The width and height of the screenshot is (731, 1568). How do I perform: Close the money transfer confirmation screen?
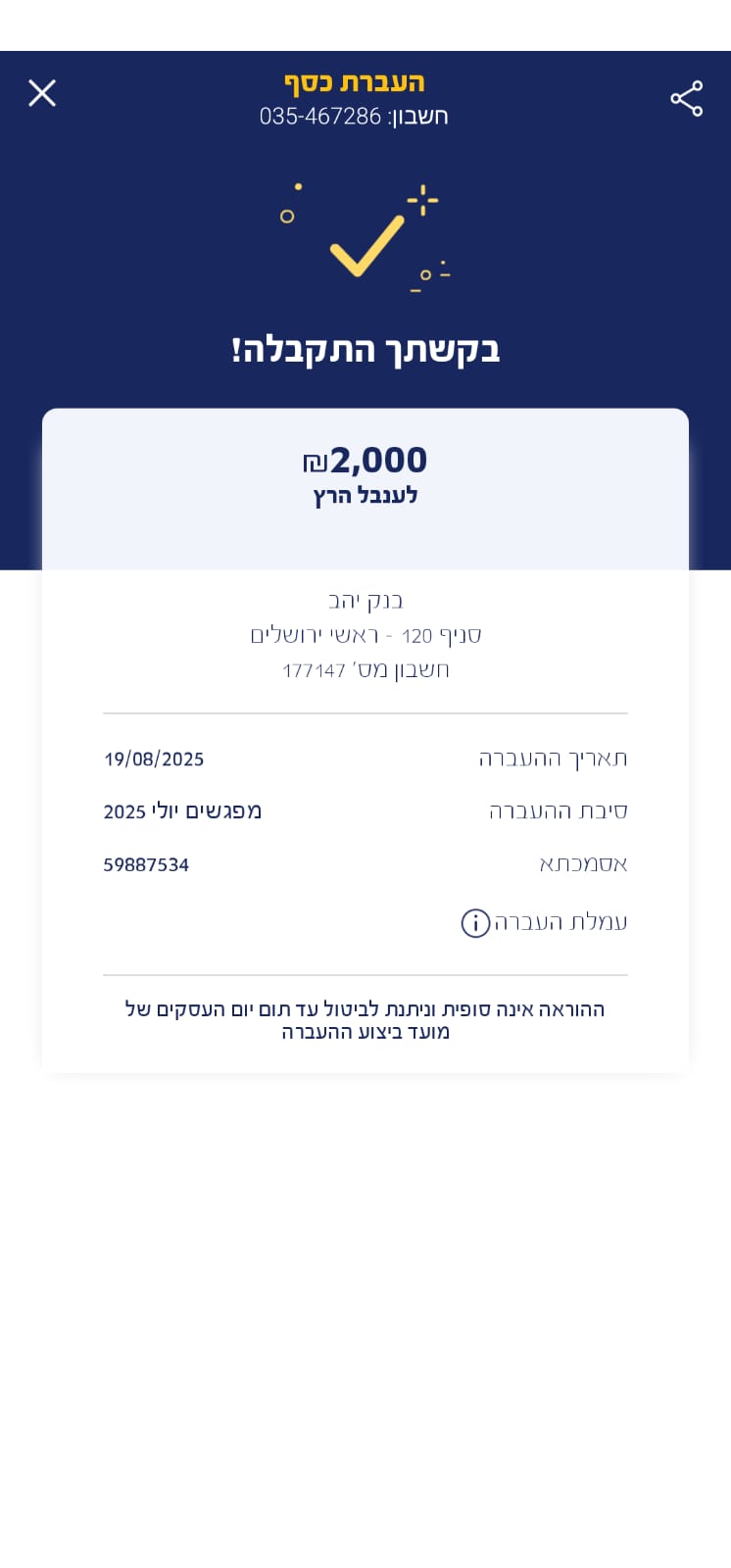coord(42,93)
